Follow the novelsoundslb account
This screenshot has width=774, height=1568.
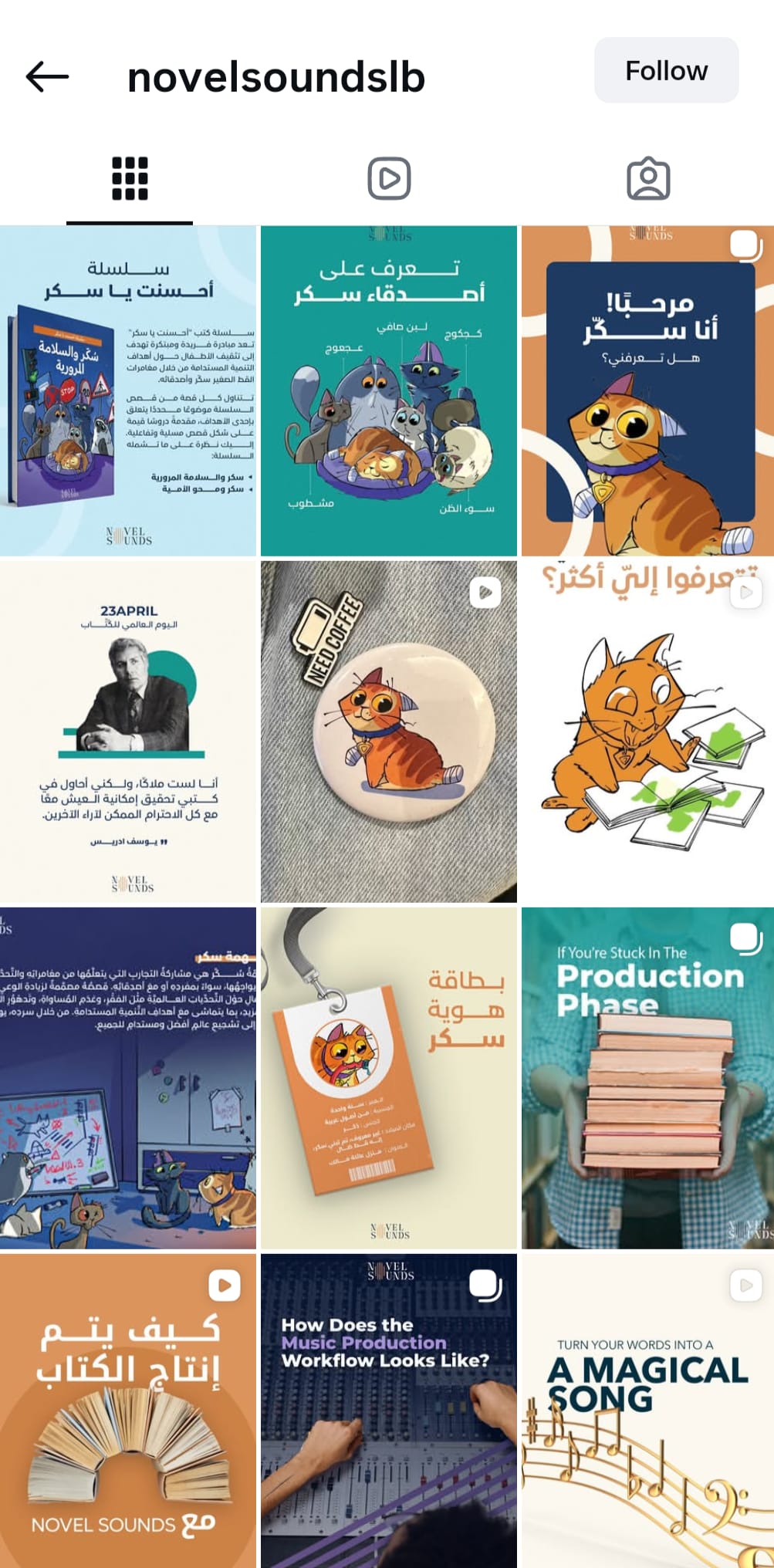666,70
